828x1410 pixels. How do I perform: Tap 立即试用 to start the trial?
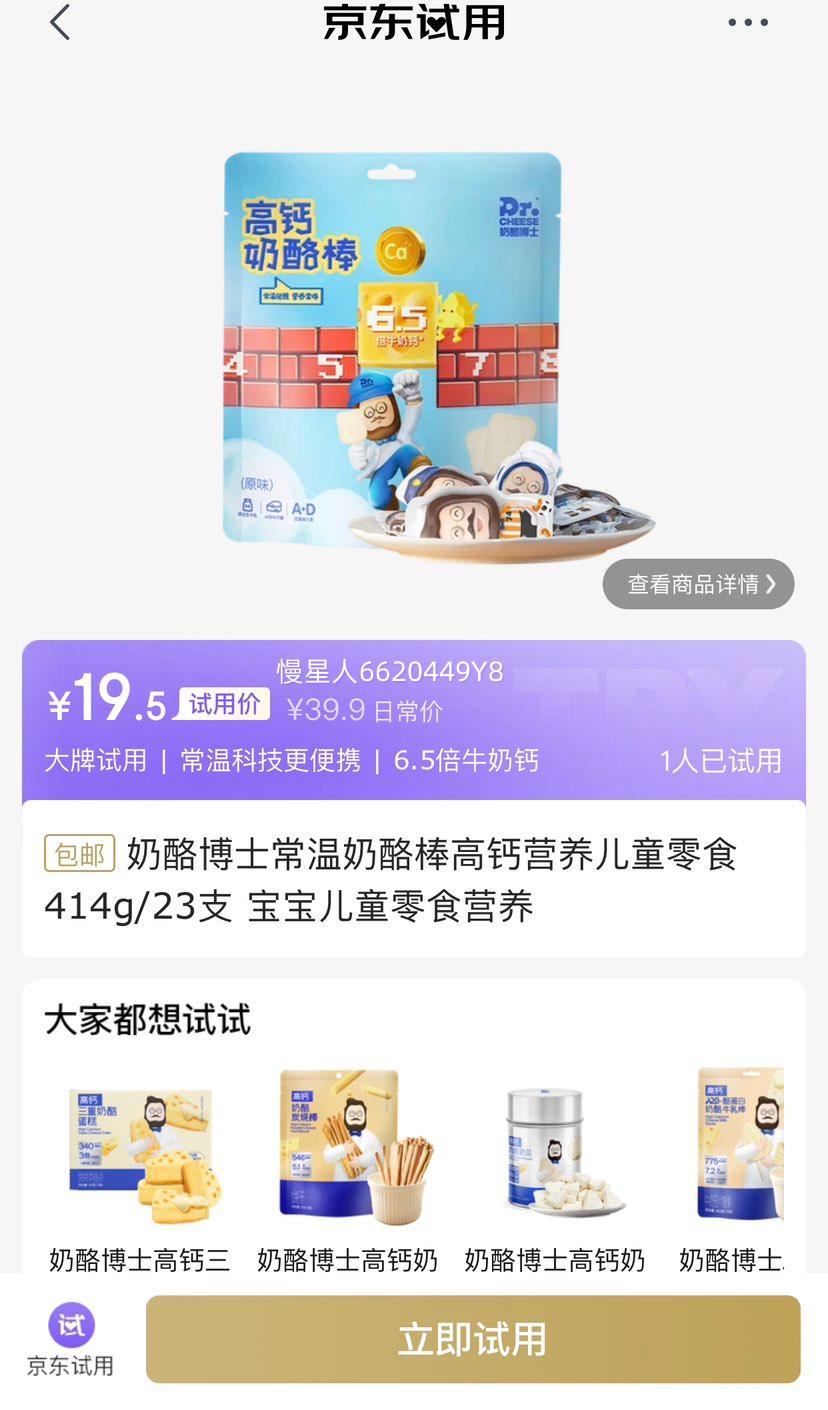coord(473,1339)
